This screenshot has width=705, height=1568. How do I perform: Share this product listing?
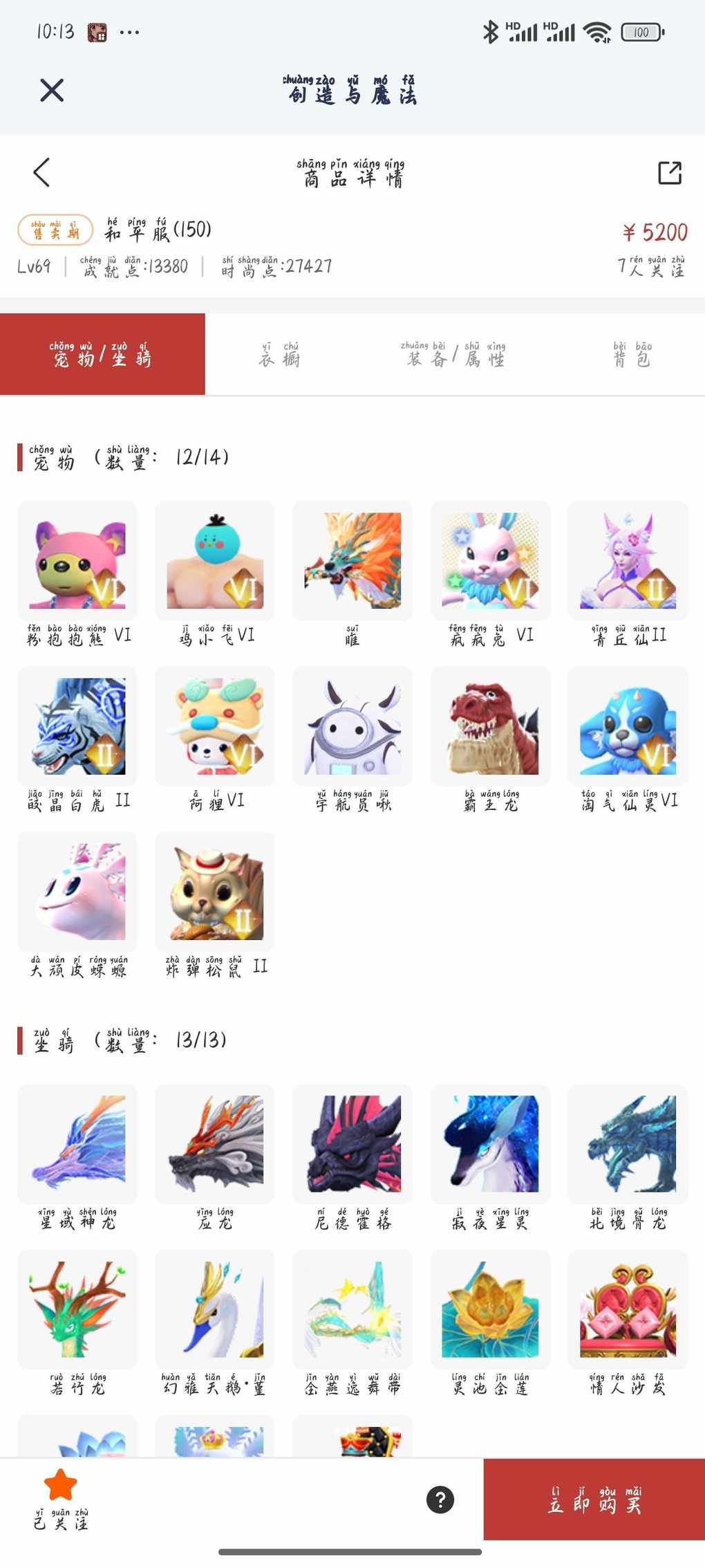[669, 172]
